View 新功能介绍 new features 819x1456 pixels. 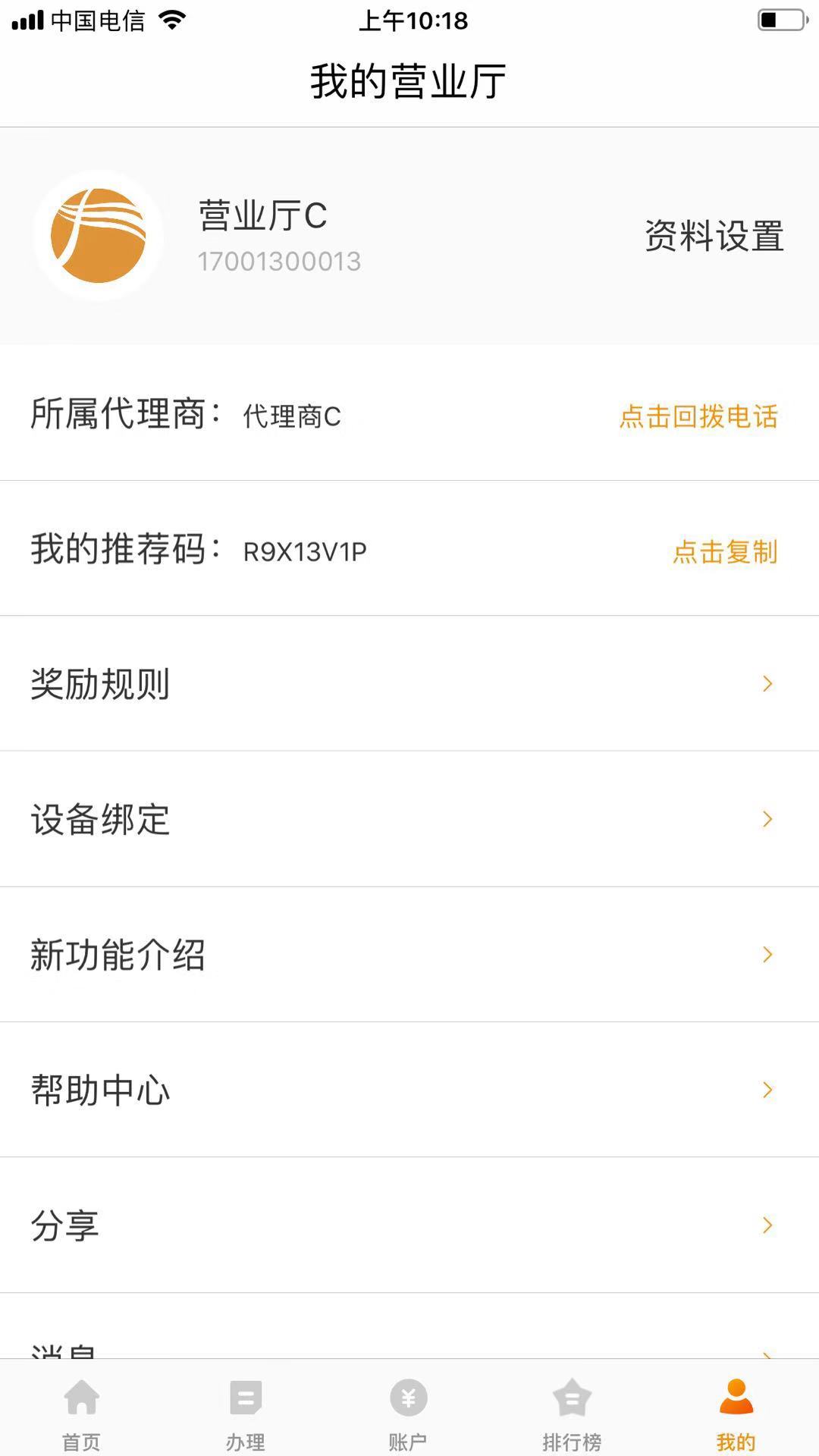[x=409, y=954]
